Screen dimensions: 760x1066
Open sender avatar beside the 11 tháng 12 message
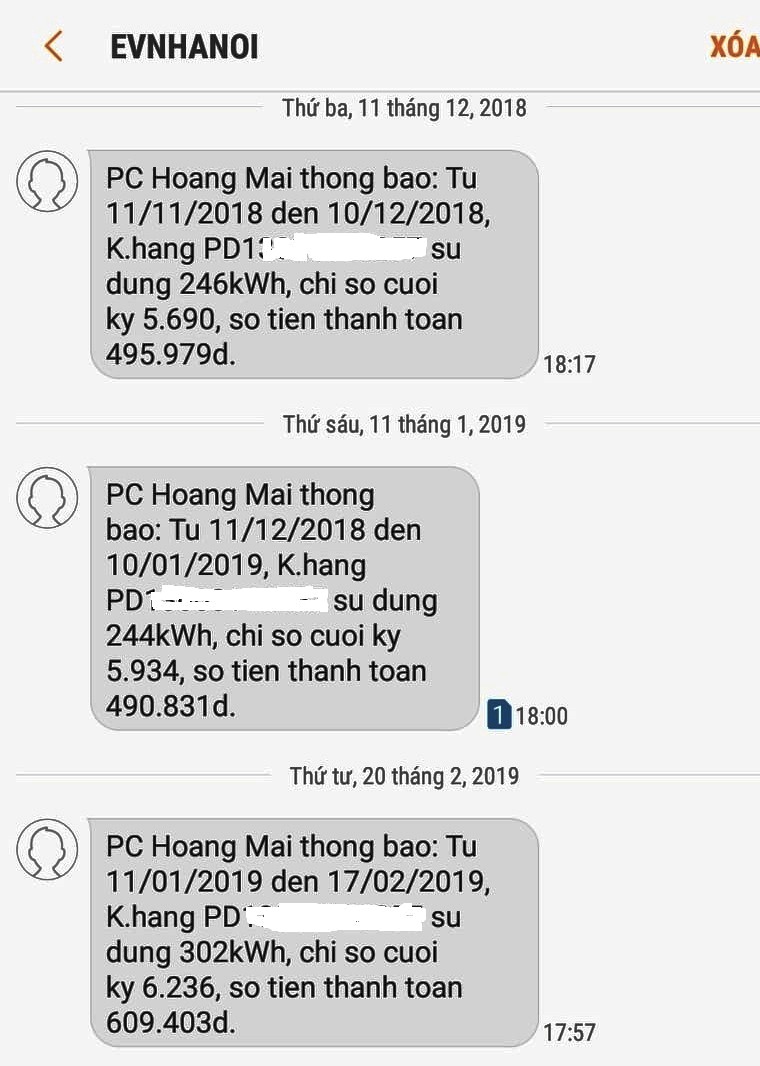(x=47, y=182)
